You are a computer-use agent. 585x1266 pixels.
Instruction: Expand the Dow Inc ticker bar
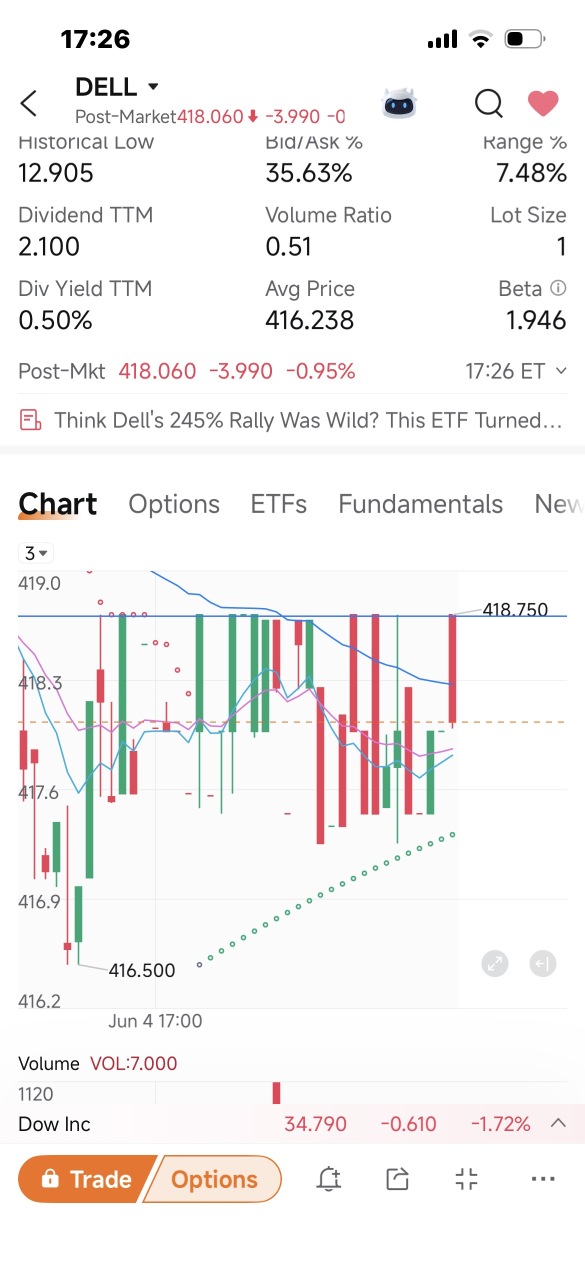pyautogui.click(x=559, y=1124)
